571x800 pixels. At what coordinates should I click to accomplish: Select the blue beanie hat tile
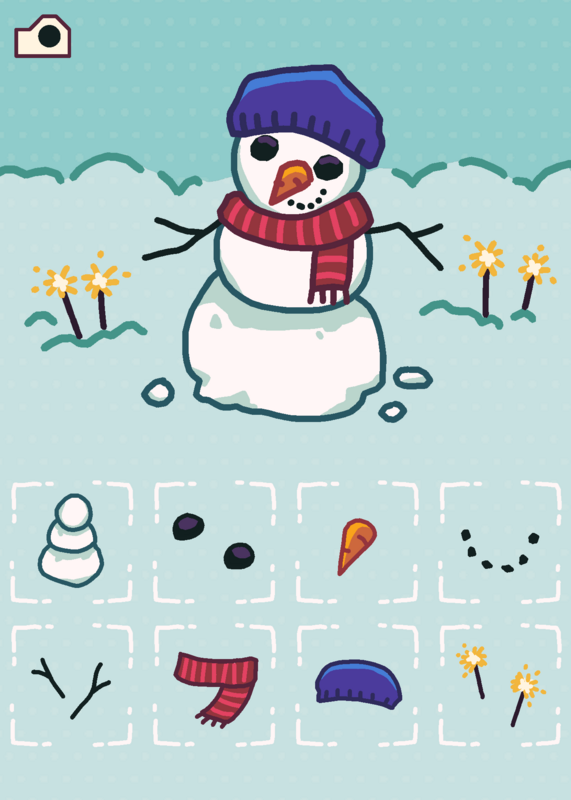click(357, 685)
